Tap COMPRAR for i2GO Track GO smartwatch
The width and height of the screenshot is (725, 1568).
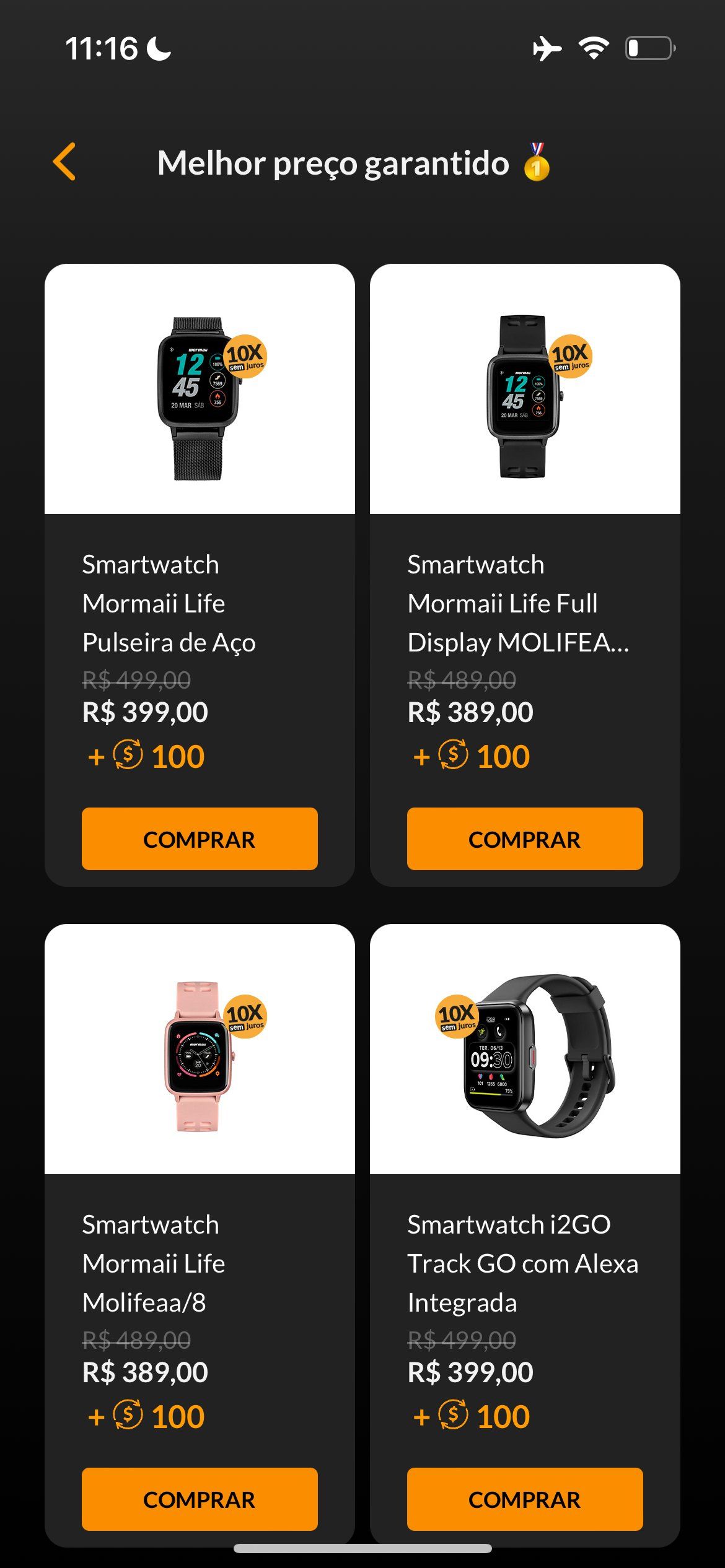click(x=525, y=1499)
